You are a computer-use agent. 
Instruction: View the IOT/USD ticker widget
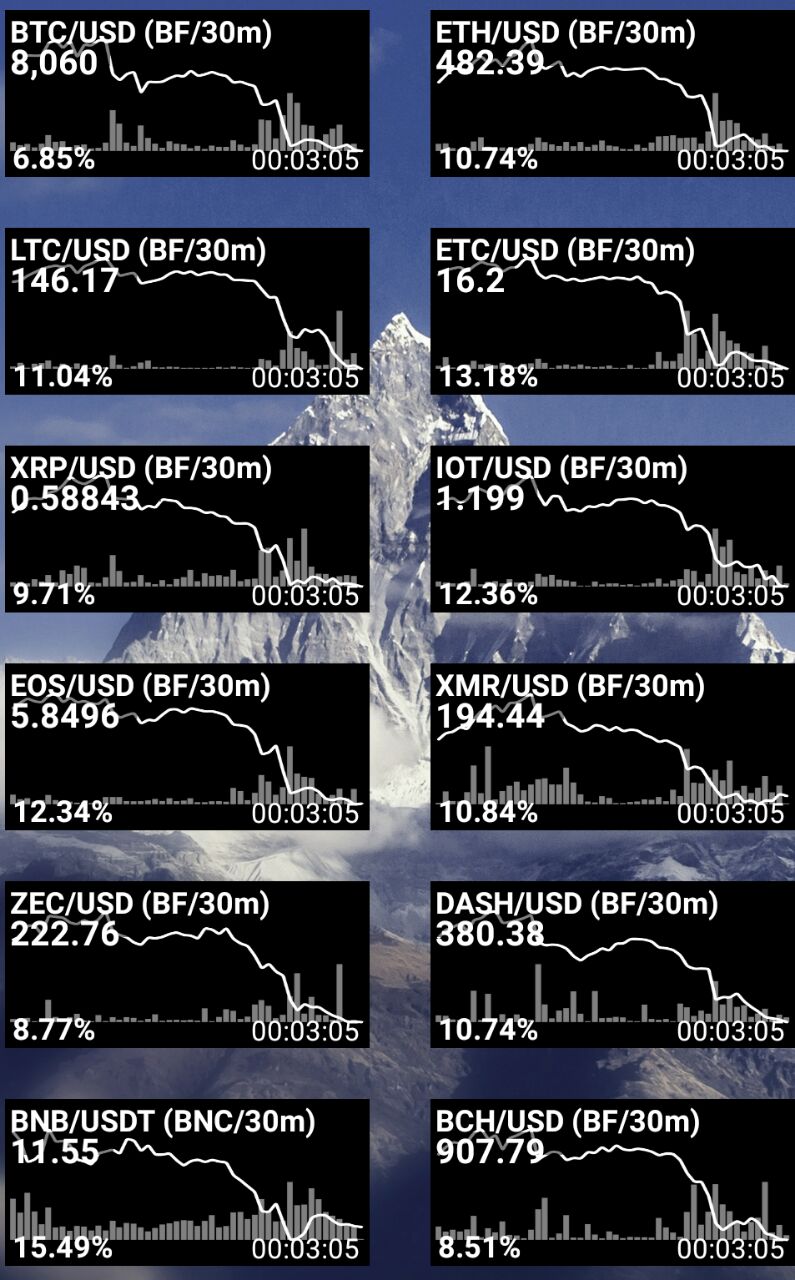pos(612,528)
